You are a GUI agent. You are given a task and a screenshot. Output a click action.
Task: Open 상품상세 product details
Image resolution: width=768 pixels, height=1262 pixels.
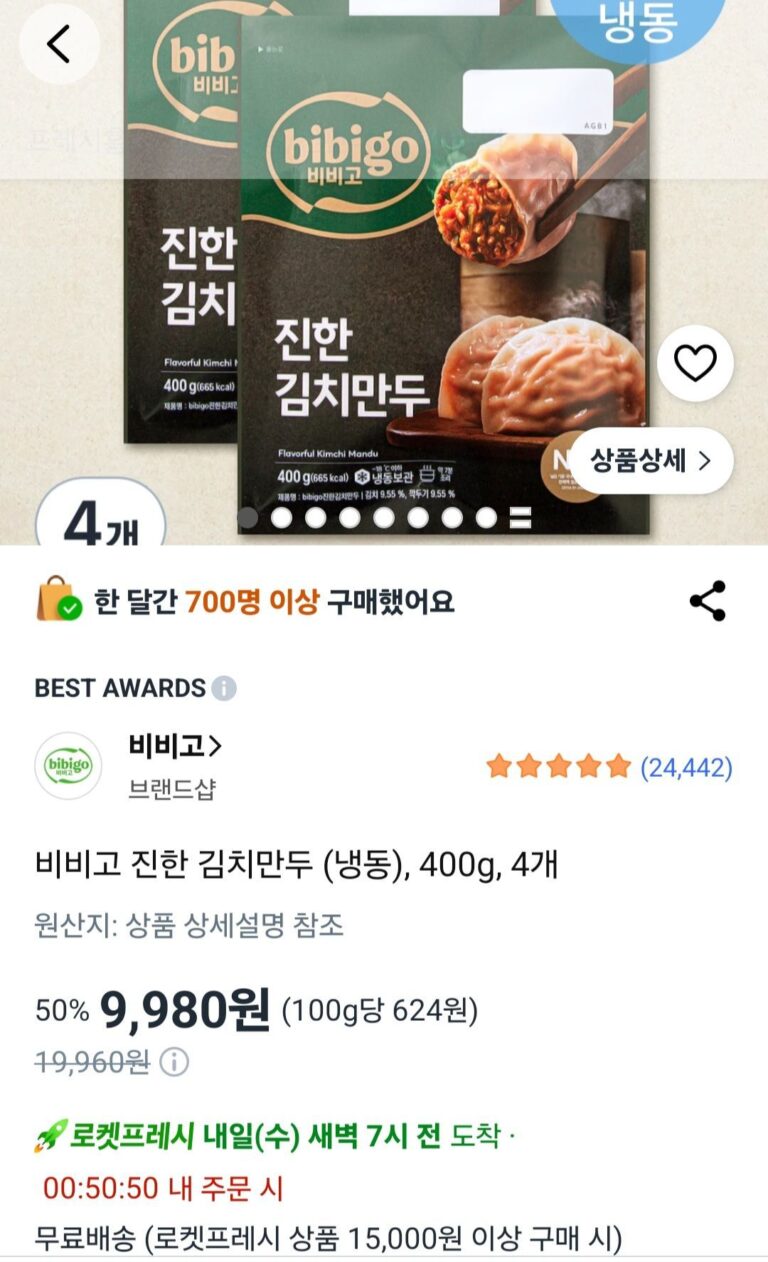651,460
